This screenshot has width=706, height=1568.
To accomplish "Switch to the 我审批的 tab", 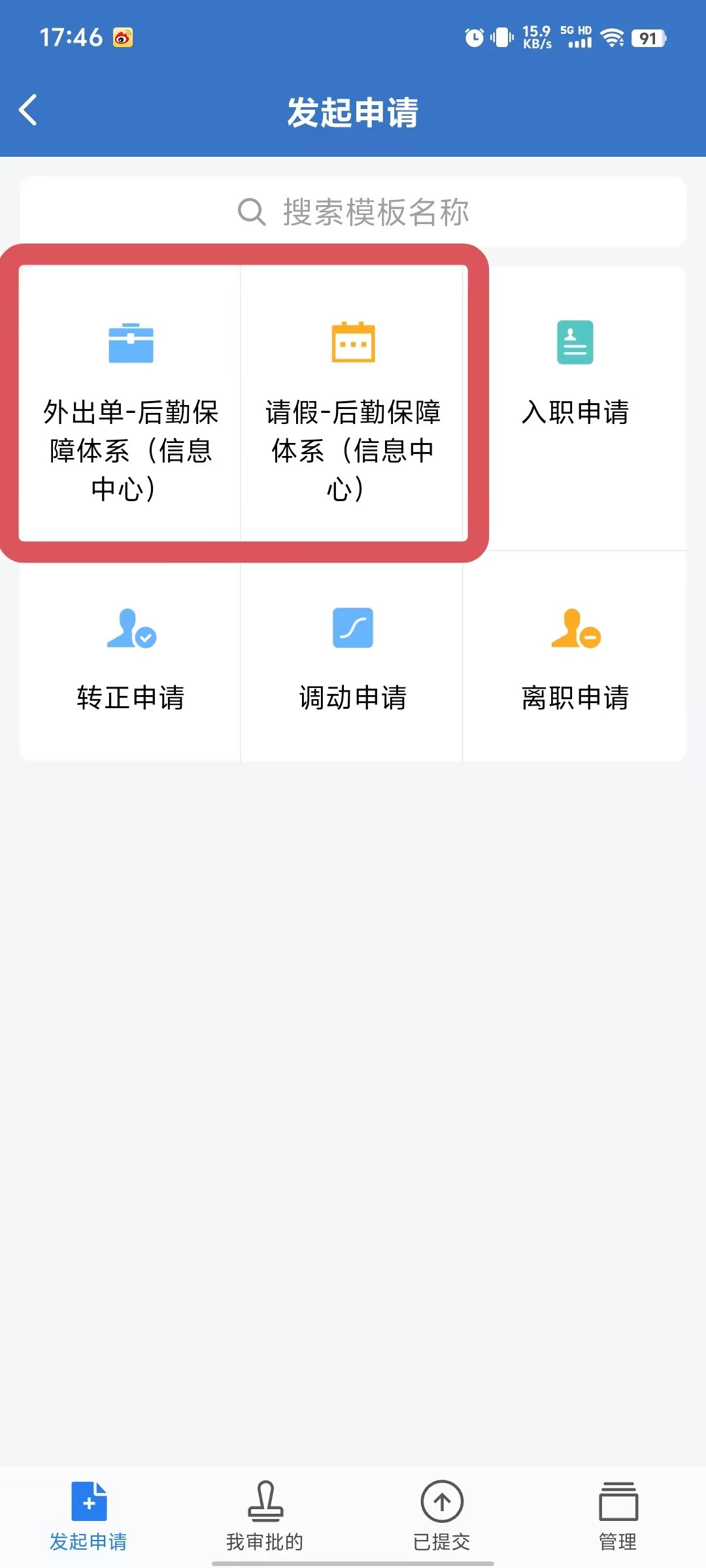I will click(x=265, y=1516).
